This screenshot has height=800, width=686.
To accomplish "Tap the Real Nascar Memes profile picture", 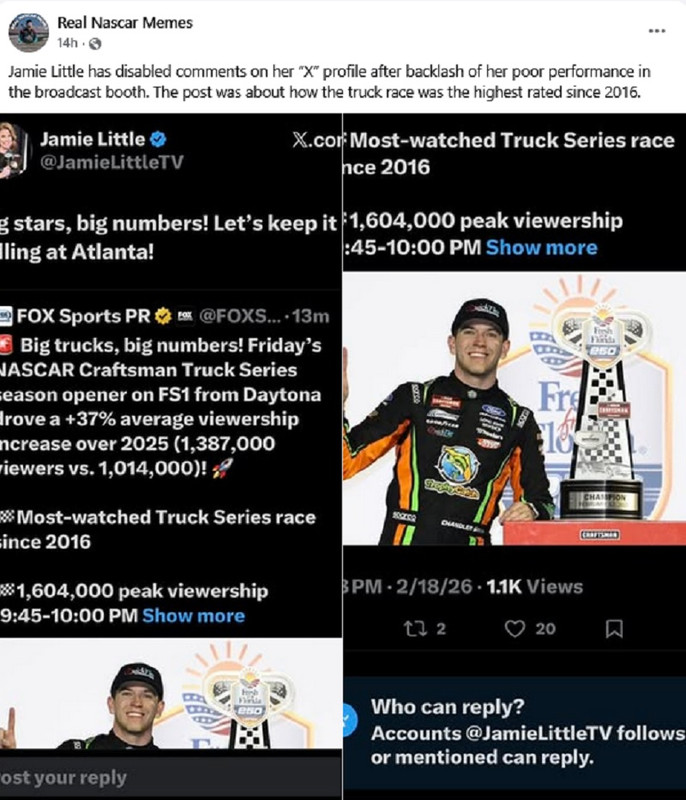I will pos(29,33).
